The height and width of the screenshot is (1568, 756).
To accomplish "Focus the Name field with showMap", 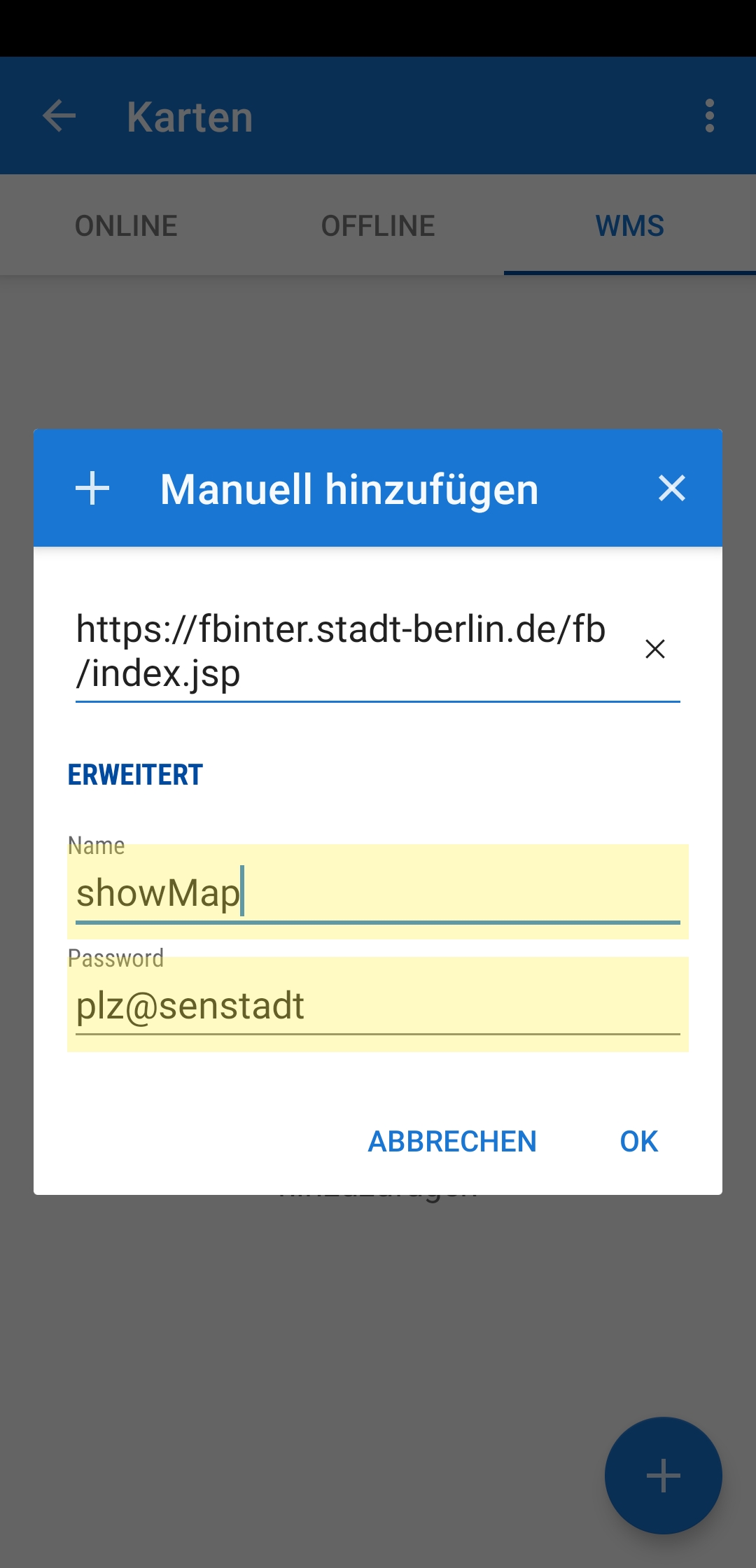I will coord(377,892).
